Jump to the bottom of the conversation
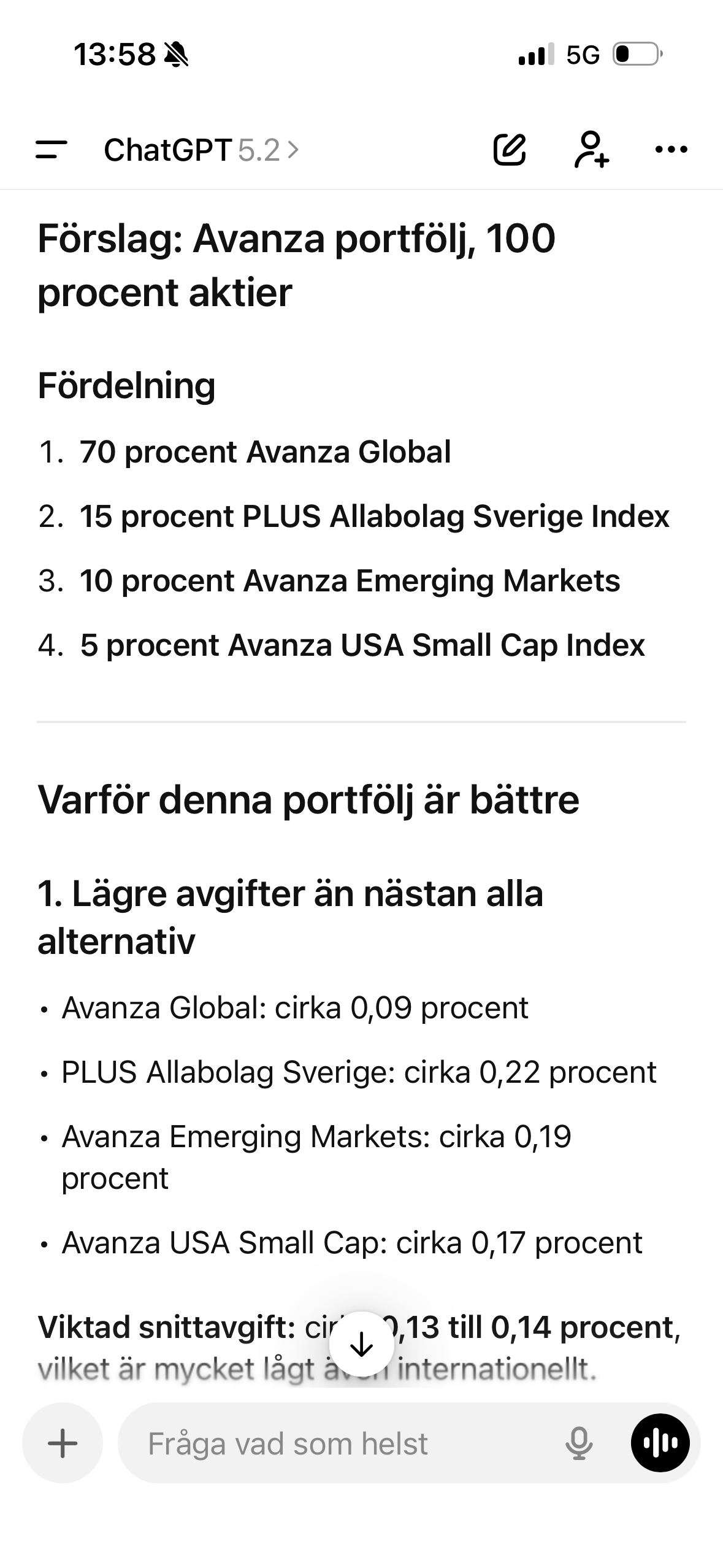The width and height of the screenshot is (723, 1568). 361,1345
